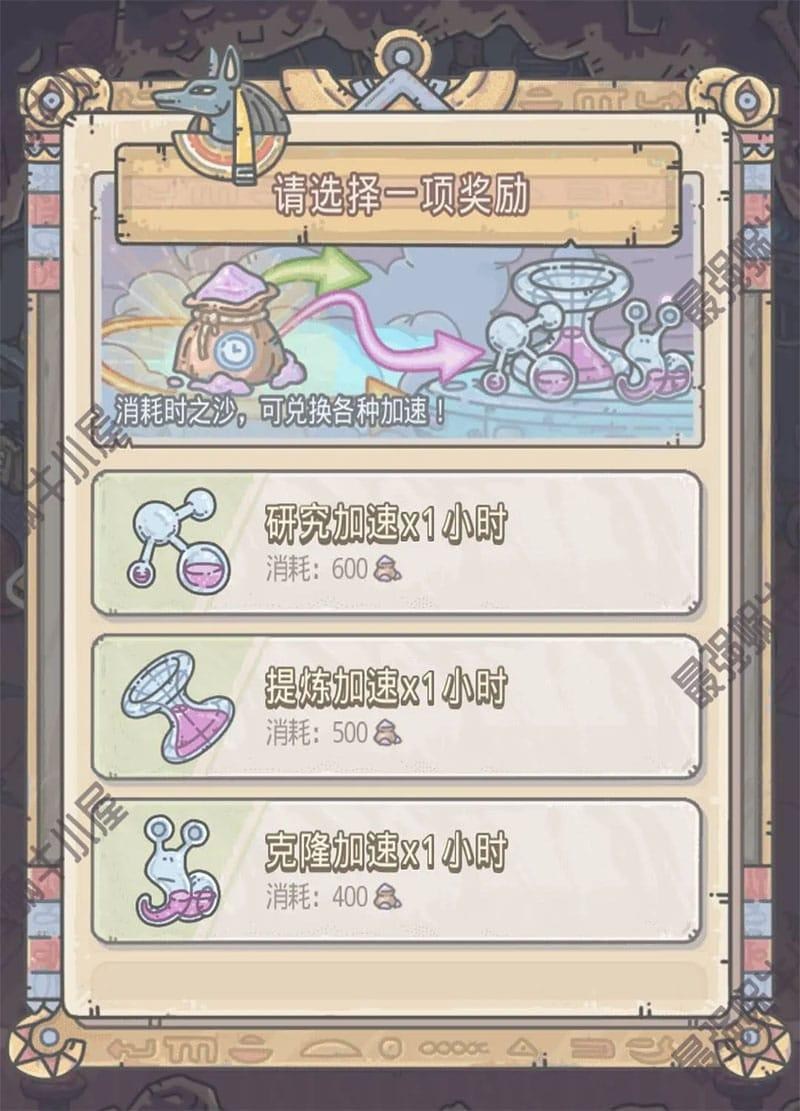Choose the 提炼加速x1小时 reward
The width and height of the screenshot is (800, 1111).
click(x=397, y=707)
